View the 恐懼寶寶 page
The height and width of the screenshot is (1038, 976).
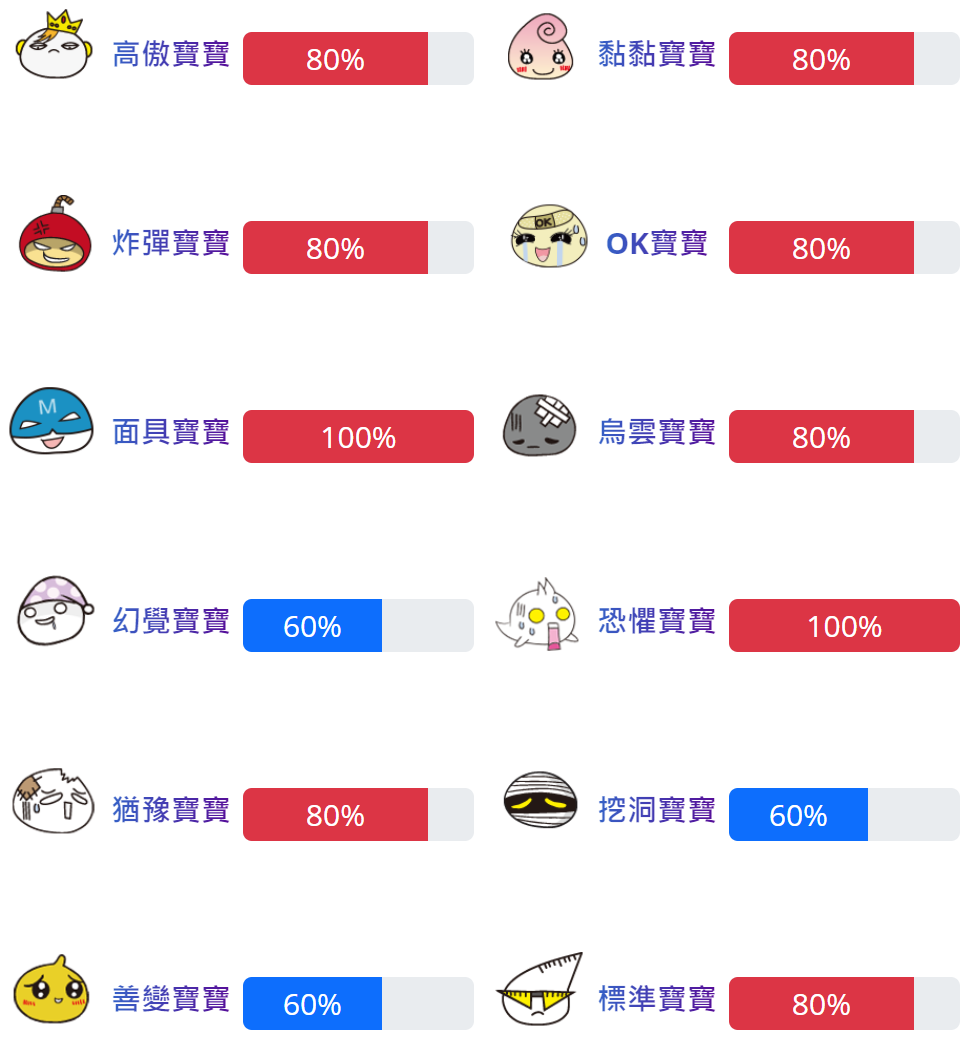pyautogui.click(x=656, y=621)
